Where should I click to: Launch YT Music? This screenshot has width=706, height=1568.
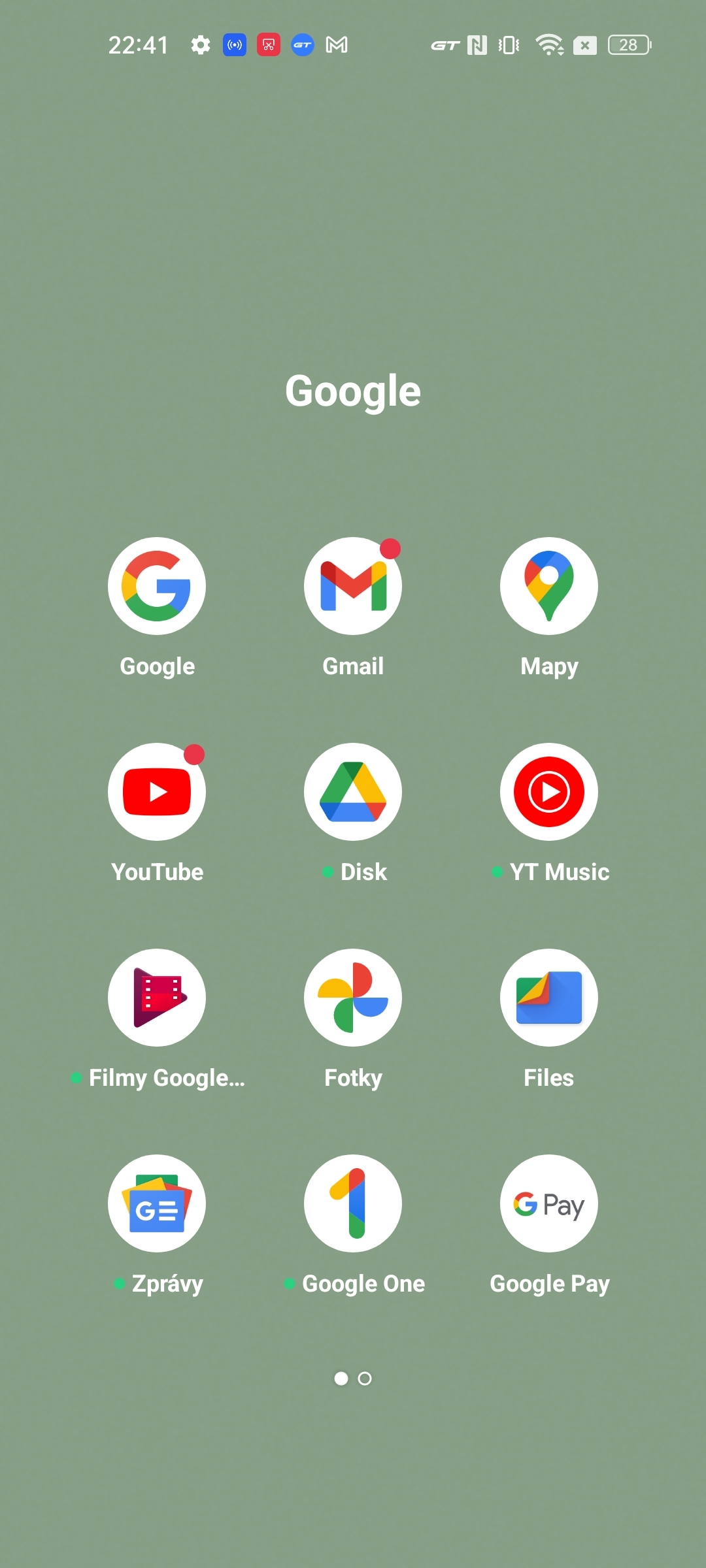(x=549, y=792)
